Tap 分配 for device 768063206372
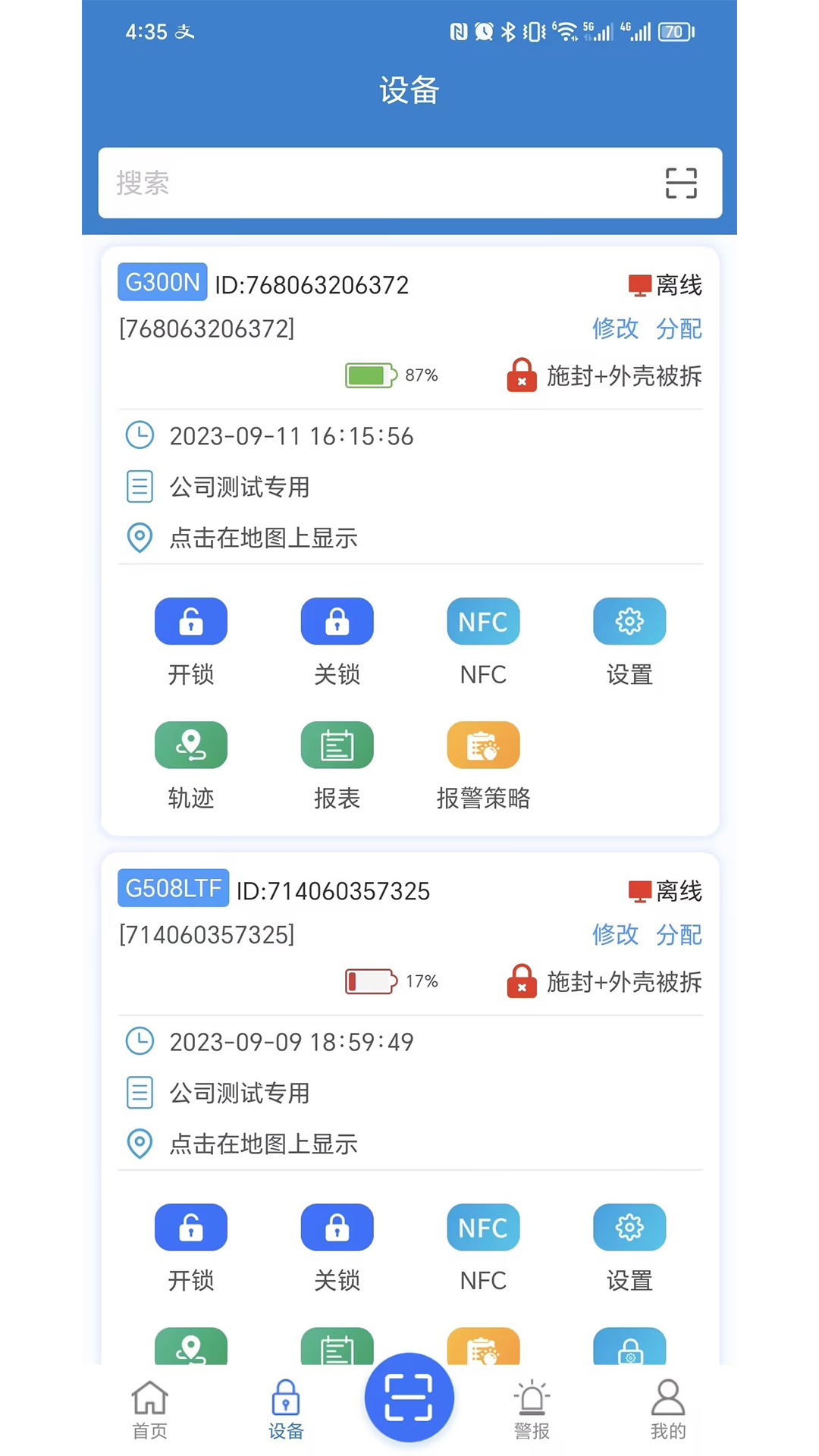This screenshot has width=819, height=1456. coord(679,328)
